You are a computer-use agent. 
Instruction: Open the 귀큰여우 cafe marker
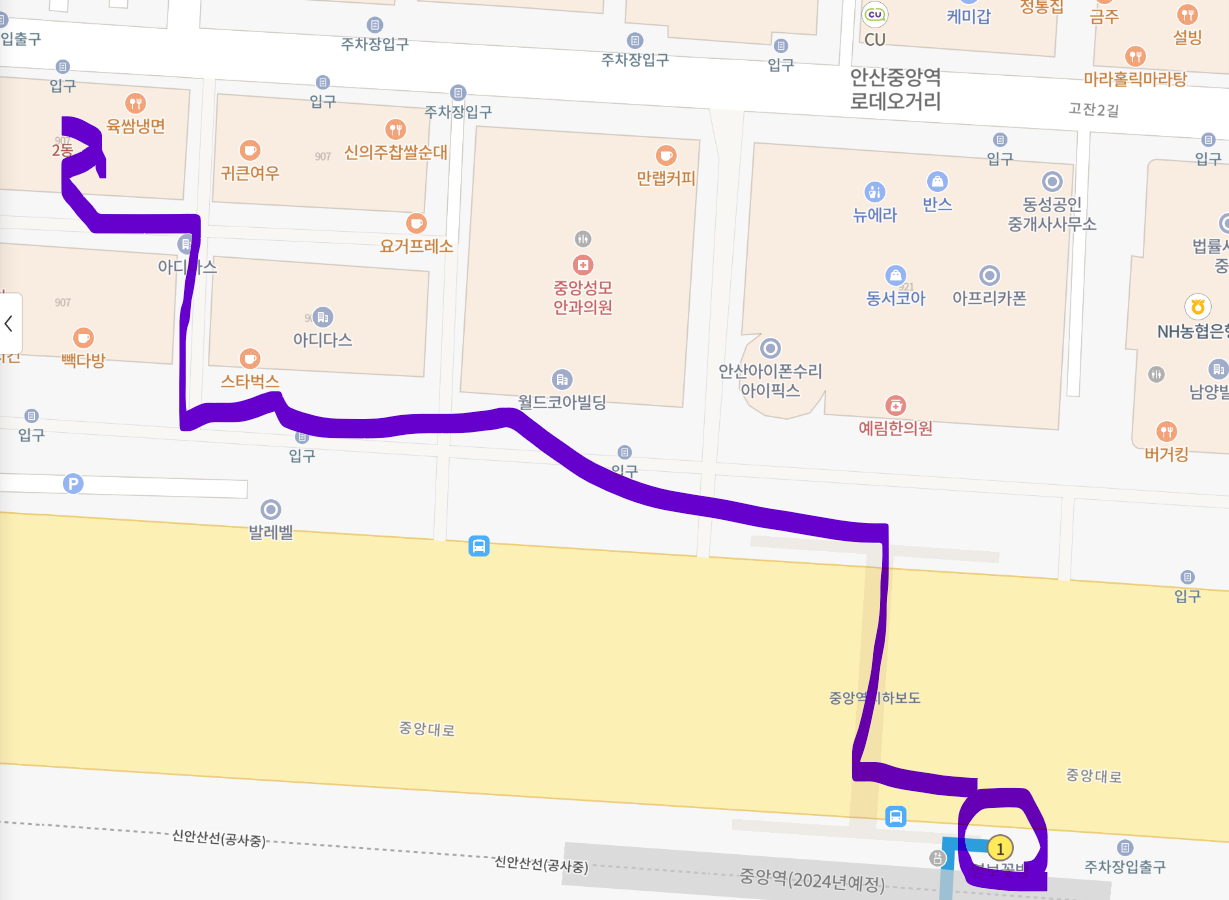tap(249, 150)
